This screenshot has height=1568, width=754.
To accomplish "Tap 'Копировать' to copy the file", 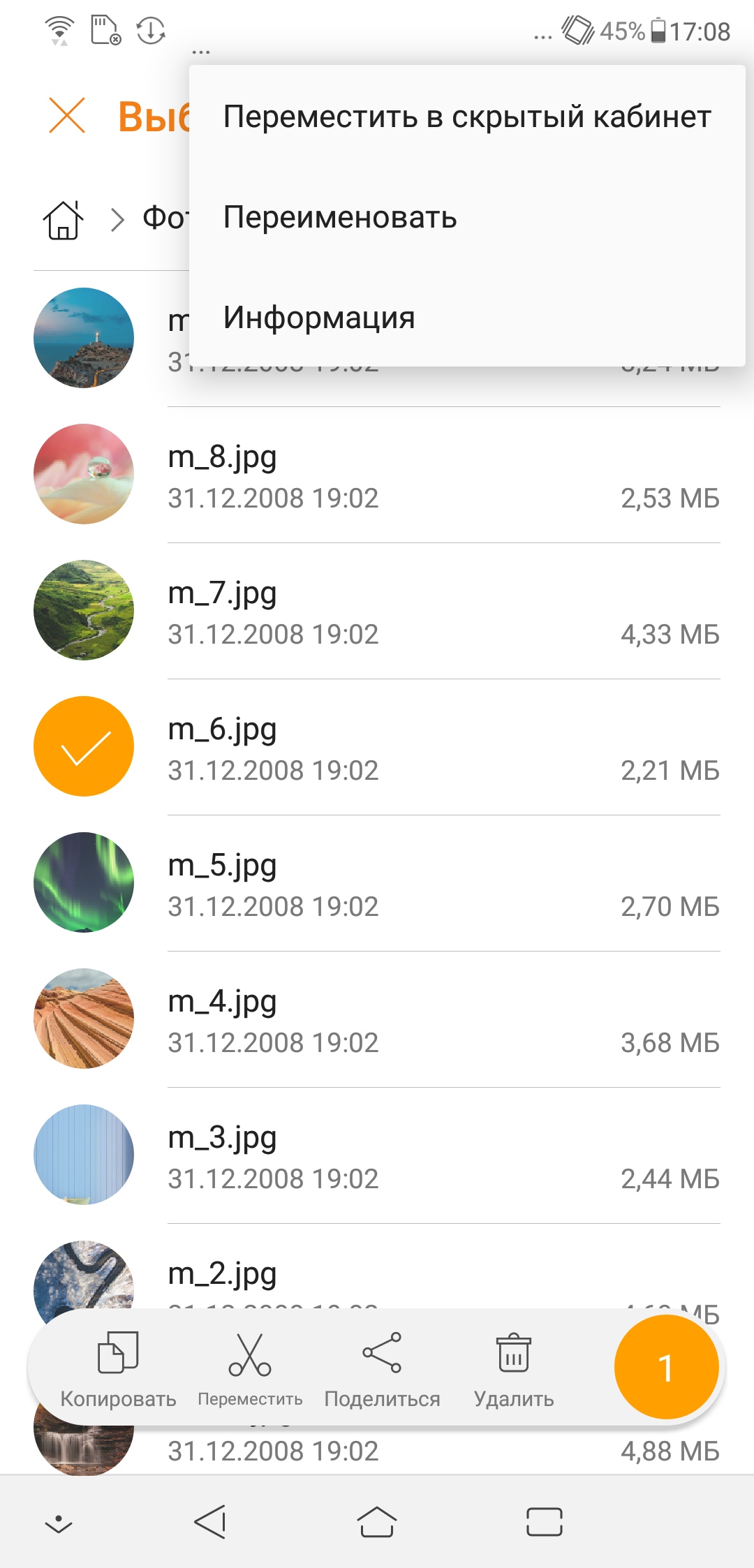I will (x=118, y=1369).
